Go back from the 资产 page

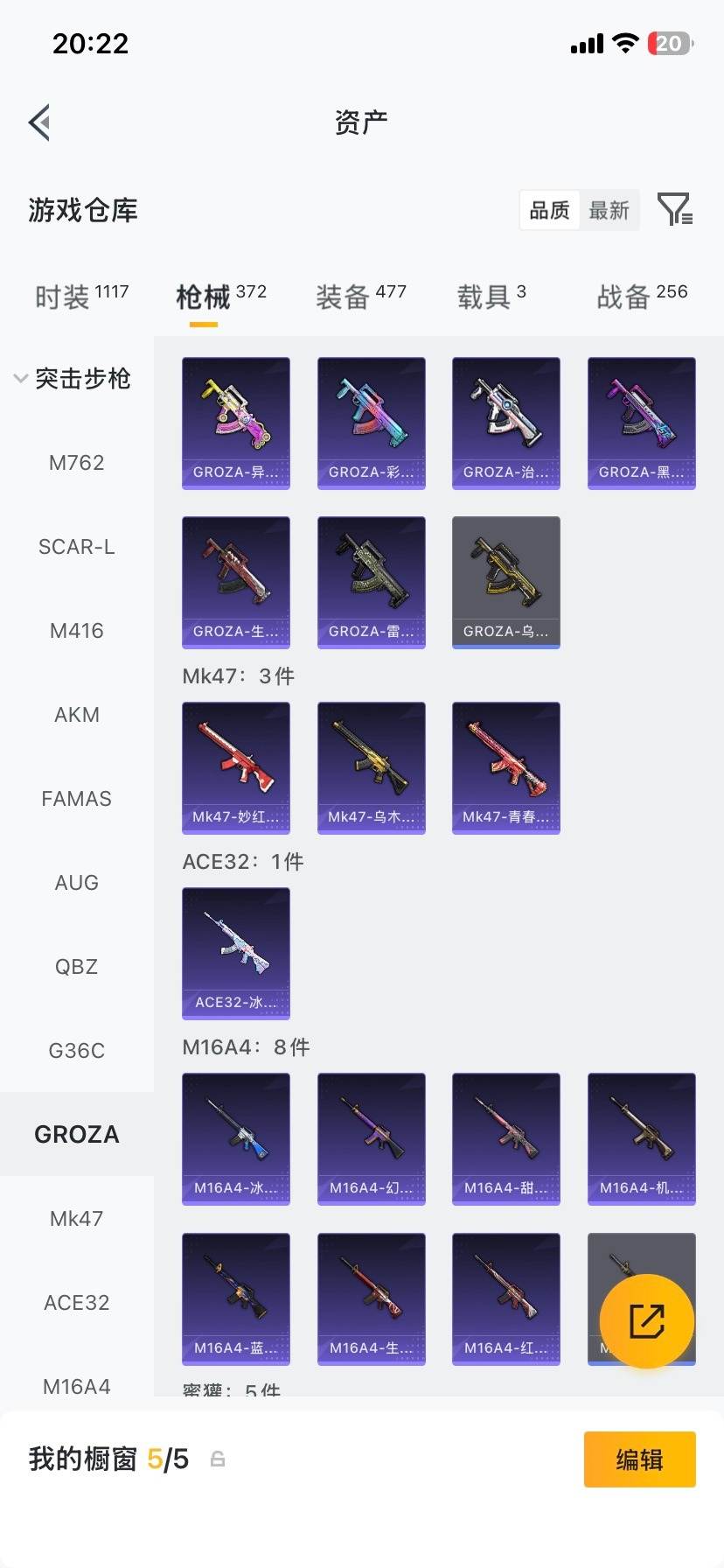click(x=39, y=122)
